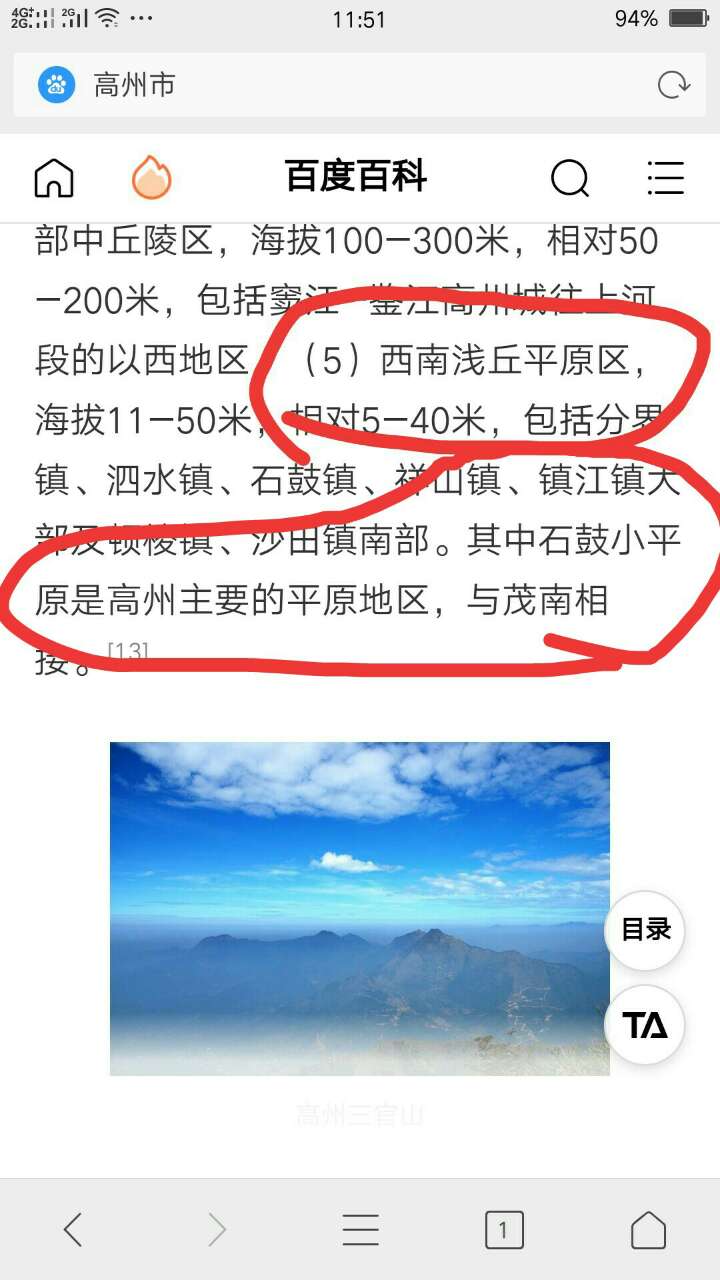Open the Baike list menu icon
This screenshot has height=1280, width=720.
tap(665, 178)
